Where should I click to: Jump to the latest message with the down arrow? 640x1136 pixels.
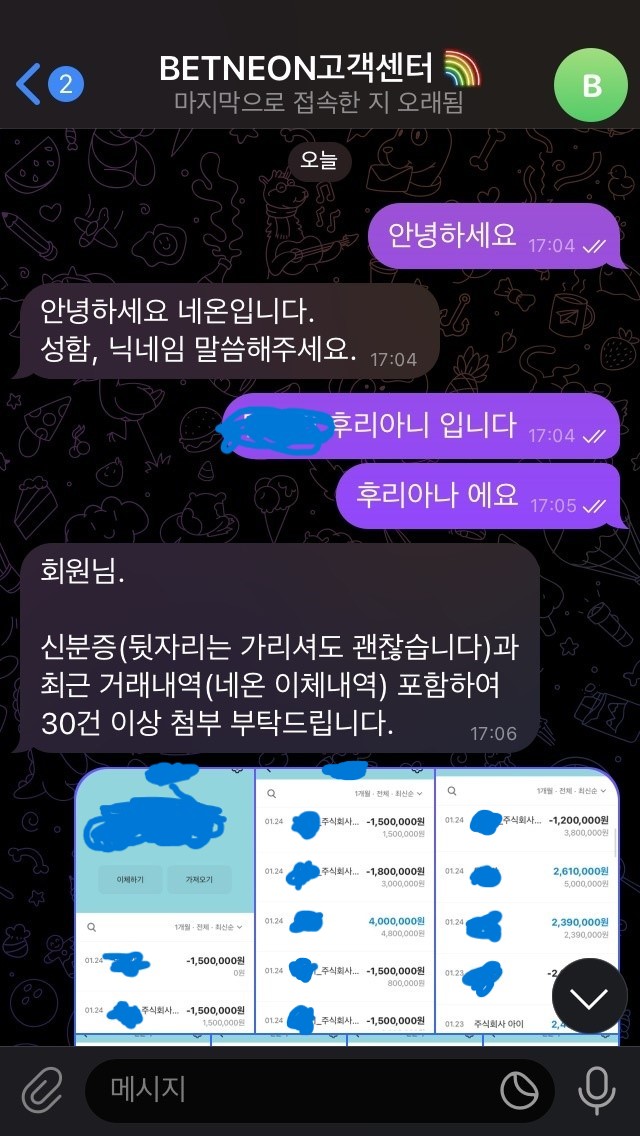589,997
